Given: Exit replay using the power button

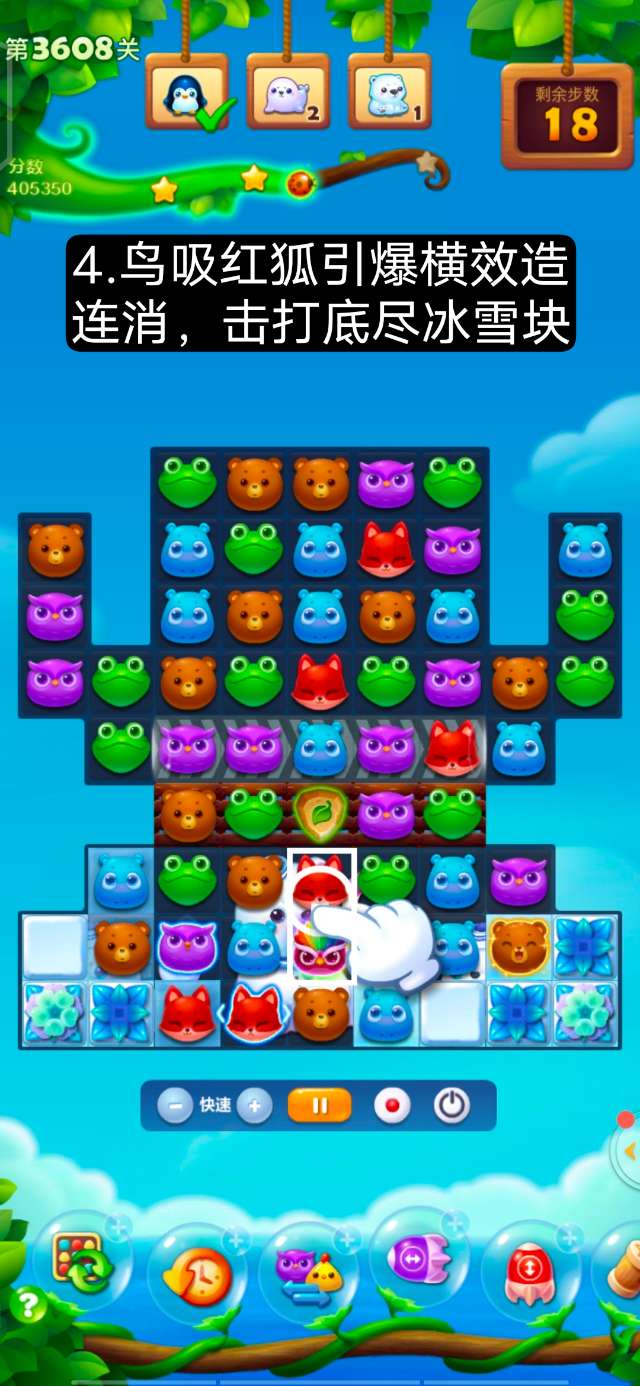Looking at the screenshot, I should 452,1106.
